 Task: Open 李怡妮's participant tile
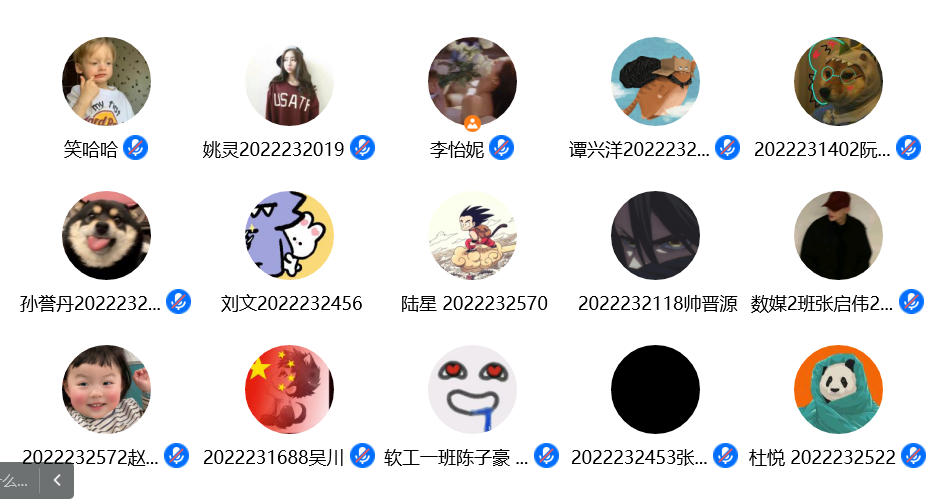pos(472,82)
